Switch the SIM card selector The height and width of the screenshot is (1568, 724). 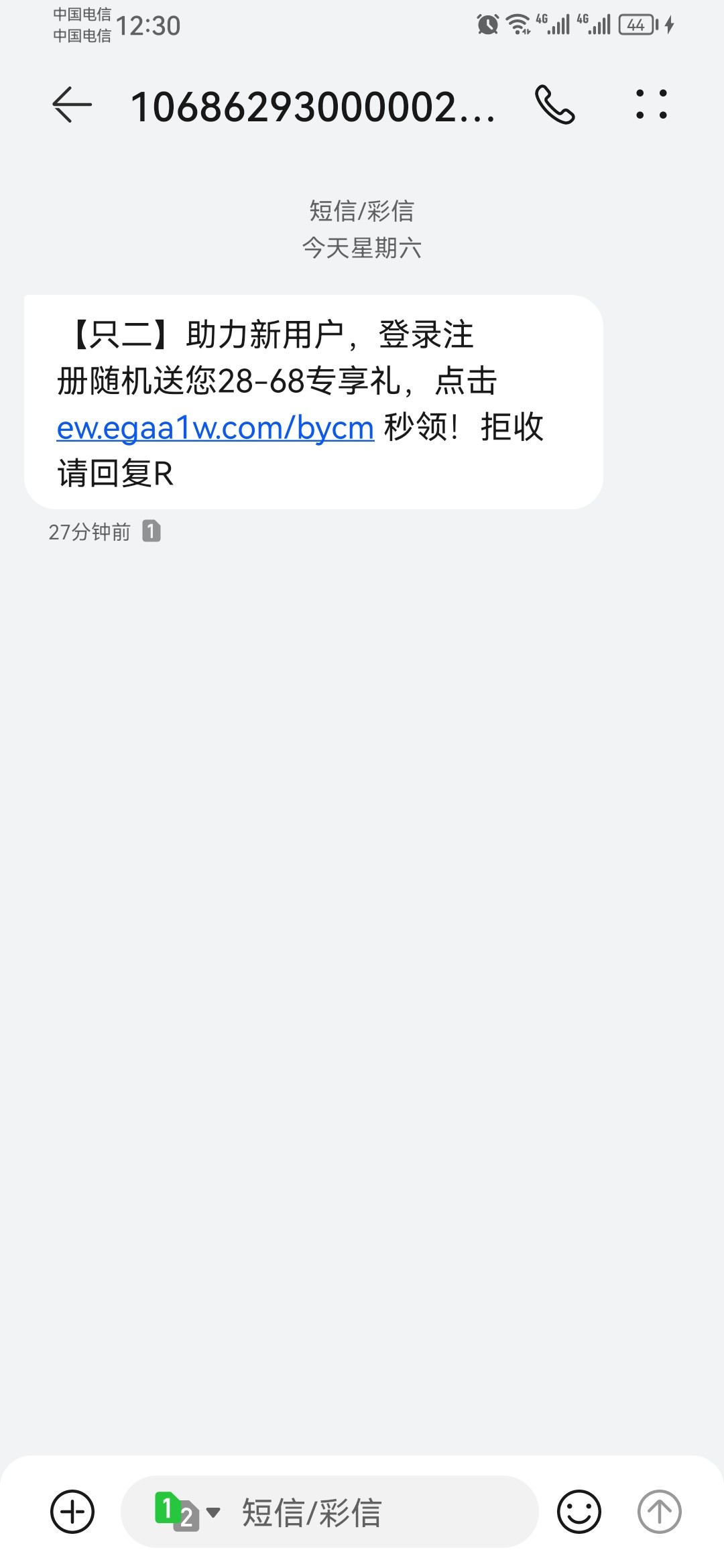pos(187,1512)
